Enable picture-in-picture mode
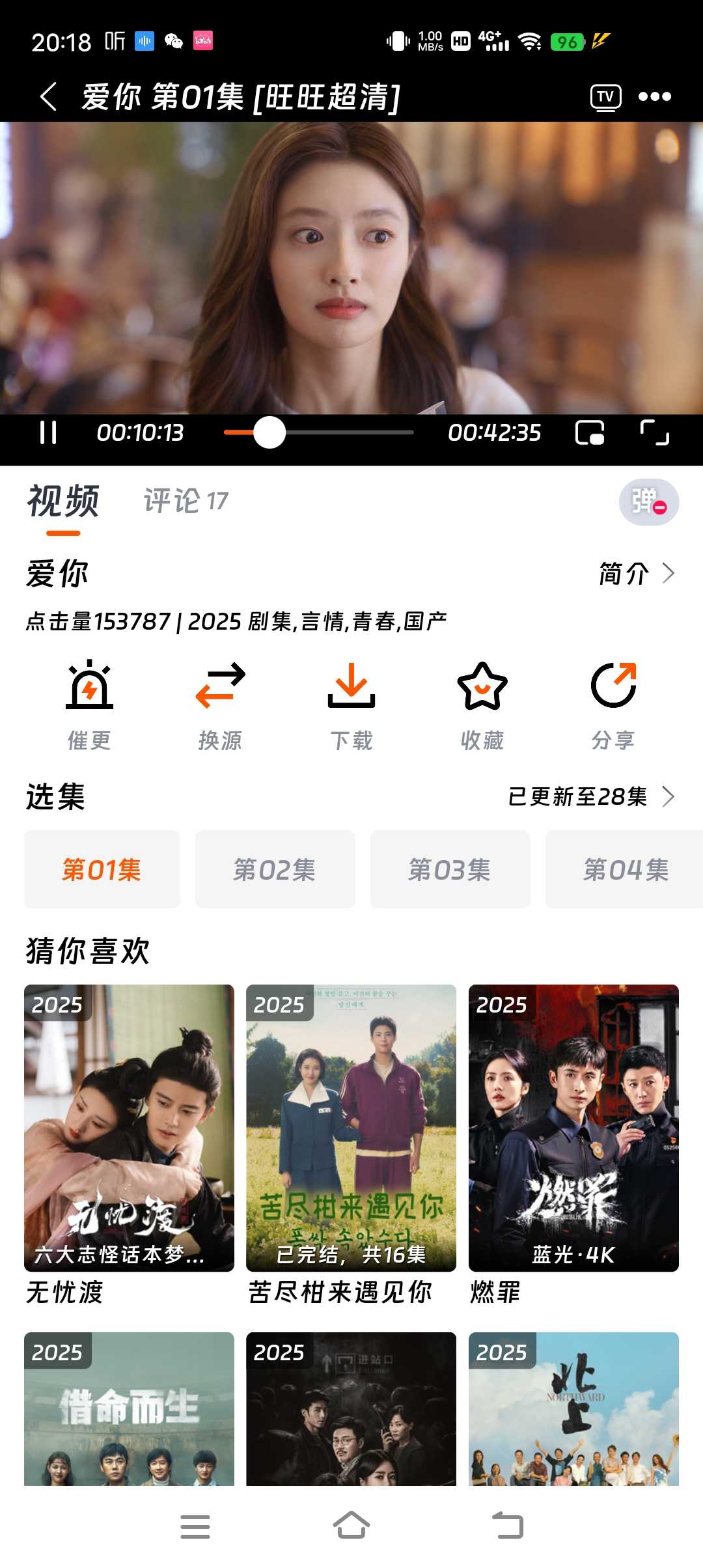The image size is (703, 1568). point(590,433)
